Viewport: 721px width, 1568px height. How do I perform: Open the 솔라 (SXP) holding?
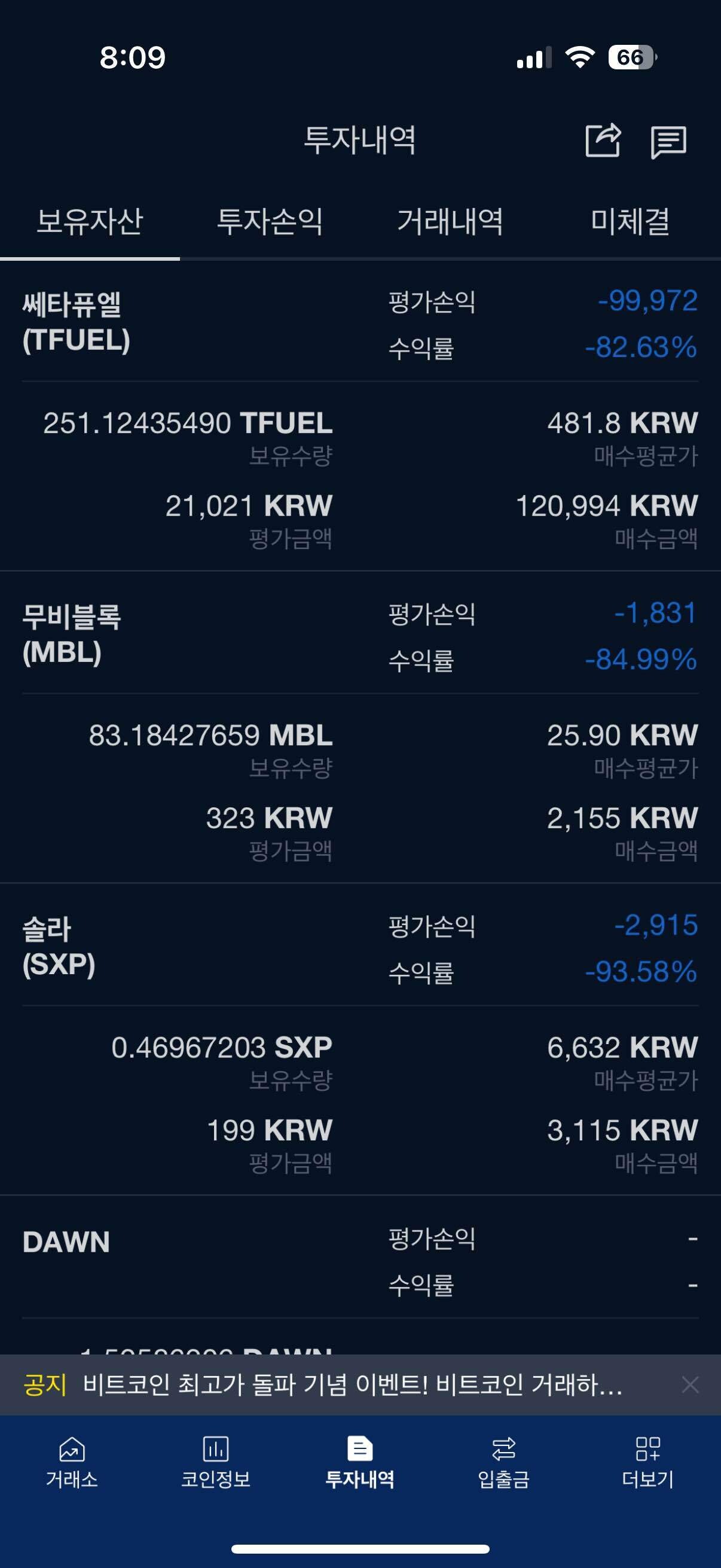point(59,947)
